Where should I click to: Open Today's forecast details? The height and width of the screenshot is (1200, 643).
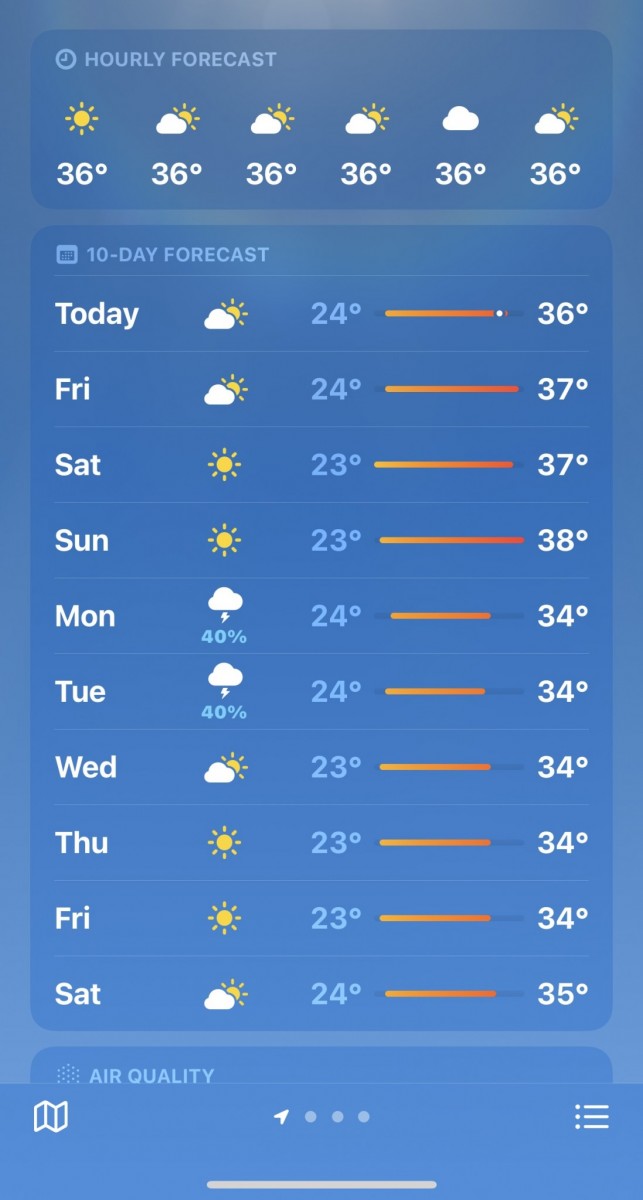(321, 314)
